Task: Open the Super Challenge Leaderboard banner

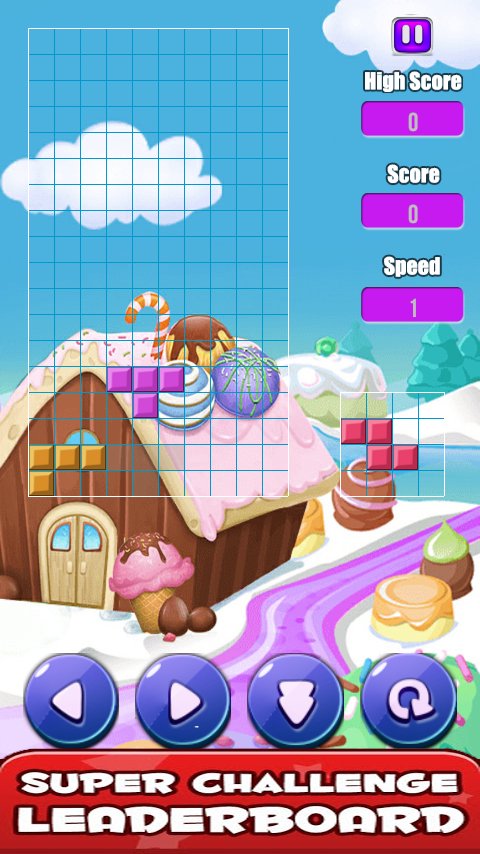Action: 240,802
